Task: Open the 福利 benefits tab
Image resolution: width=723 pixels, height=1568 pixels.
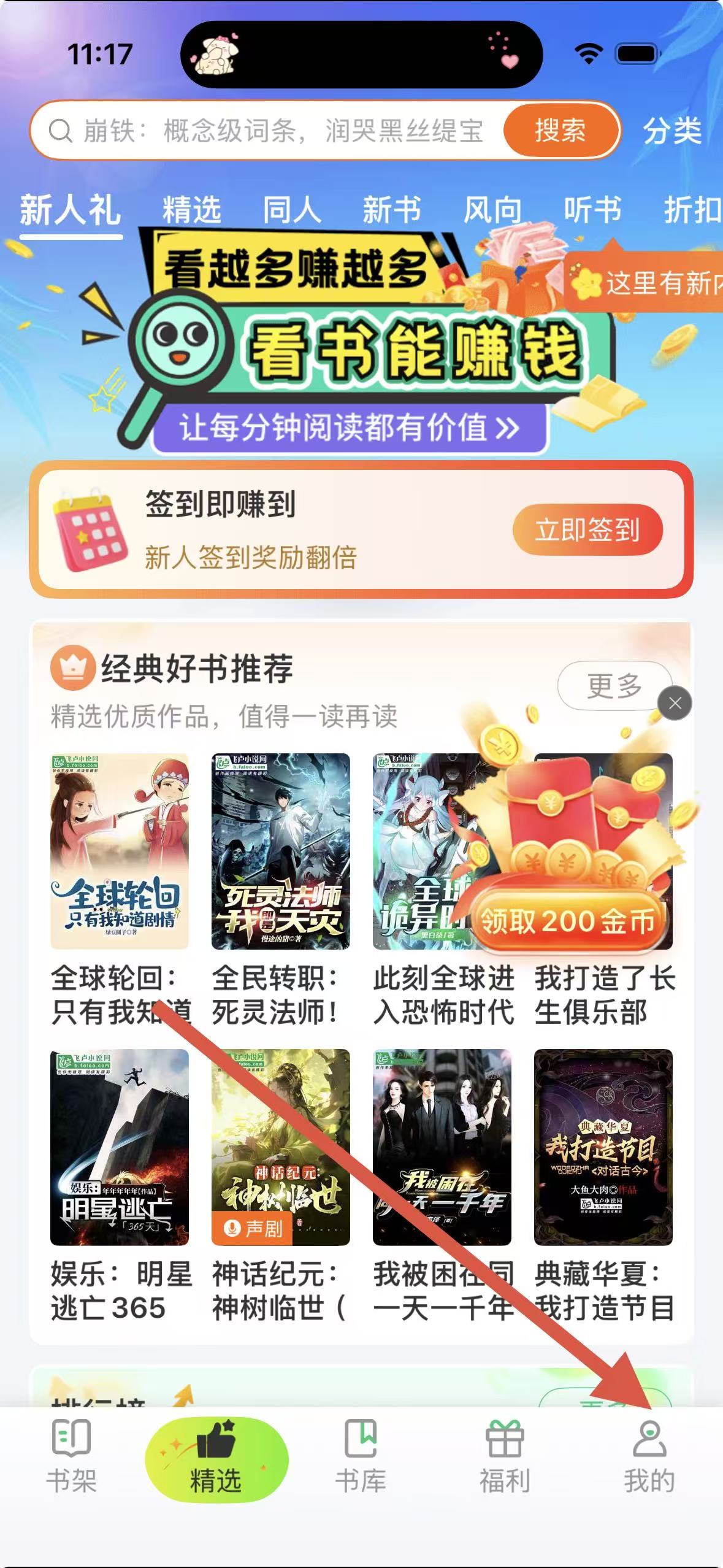Action: tap(505, 1456)
